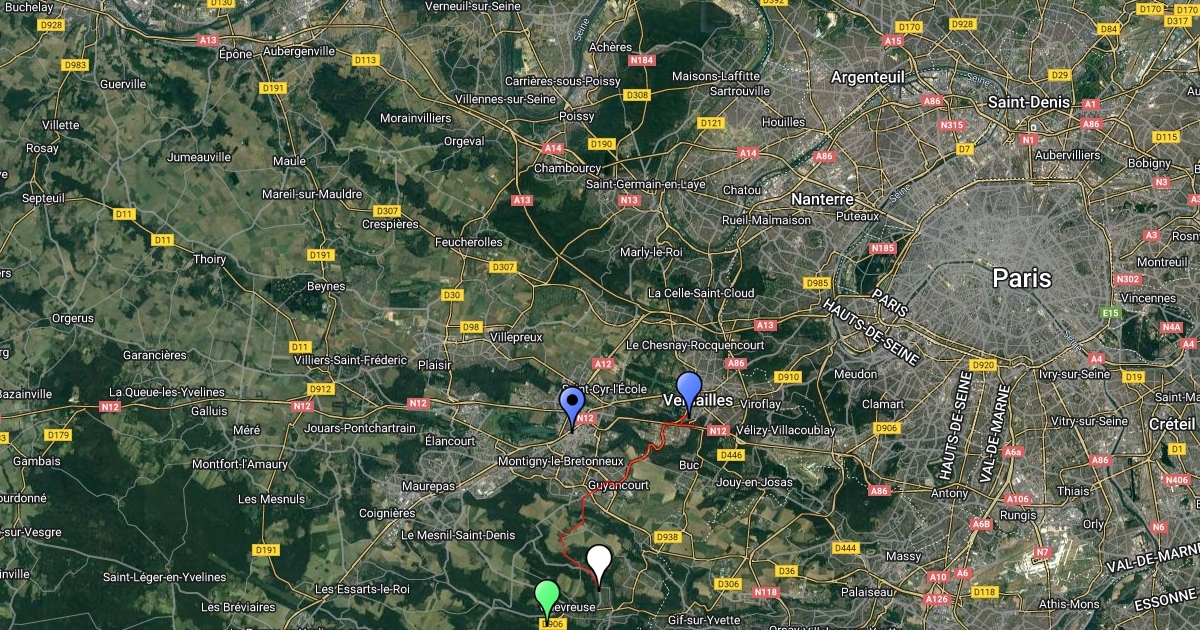The height and width of the screenshot is (630, 1200).
Task: Tap the dark blue marker near Saint-Cyr-l'École
Action: click(x=572, y=405)
